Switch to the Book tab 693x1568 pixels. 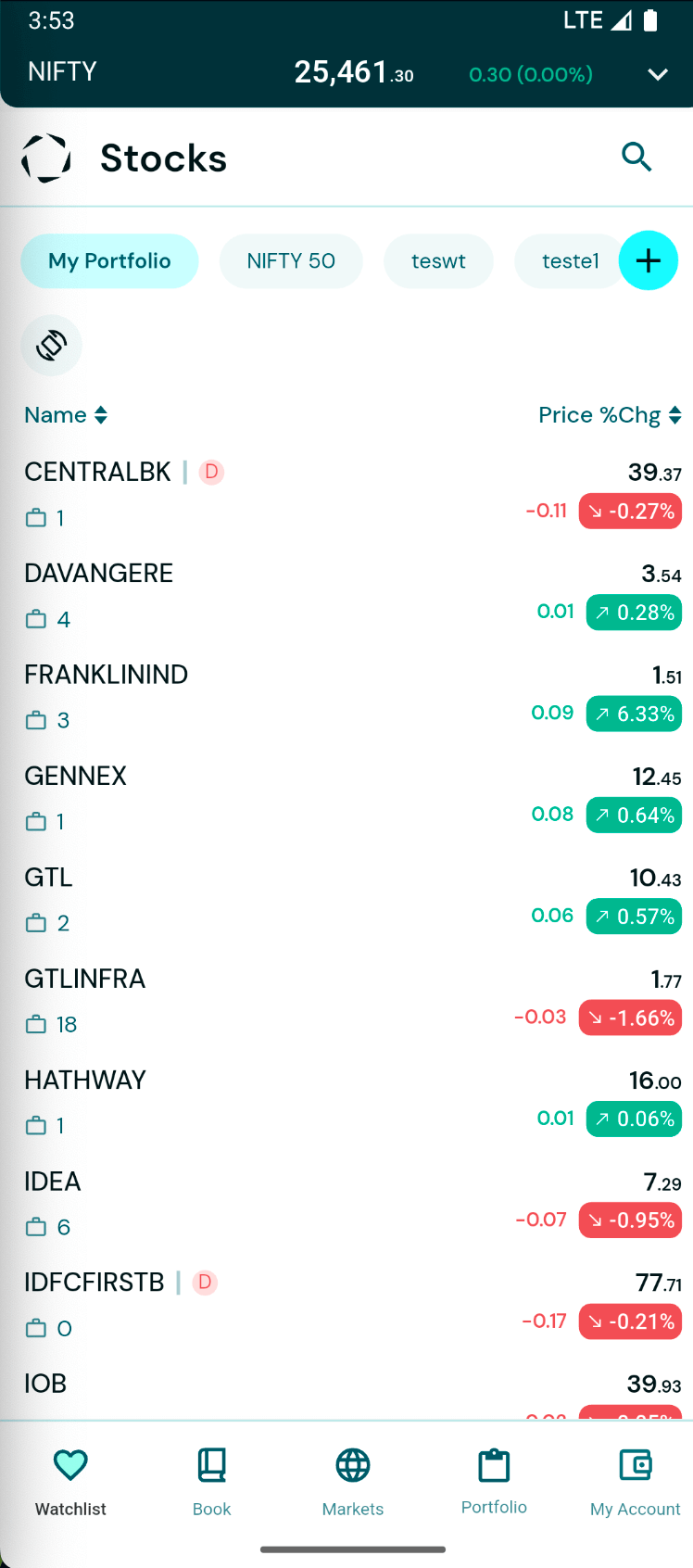click(x=211, y=1481)
